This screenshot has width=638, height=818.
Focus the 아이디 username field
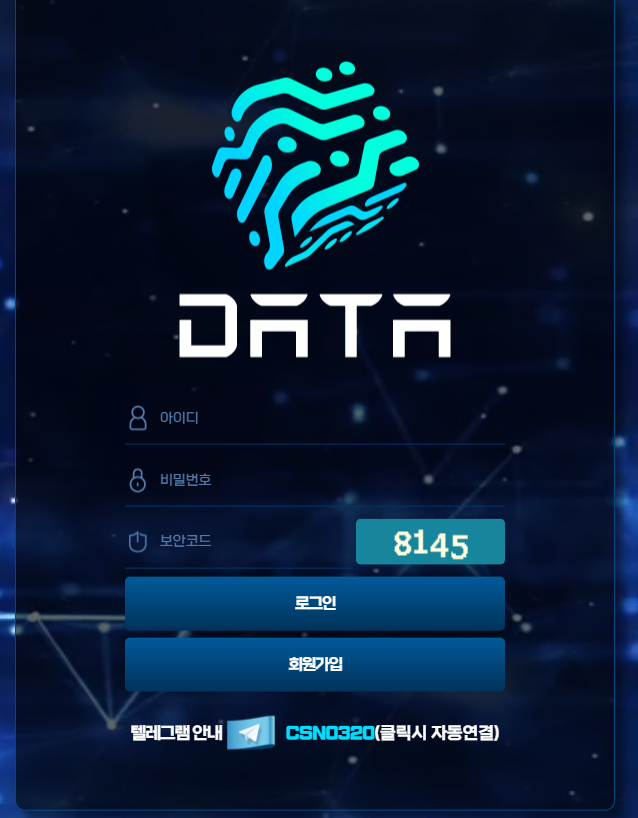click(330, 418)
